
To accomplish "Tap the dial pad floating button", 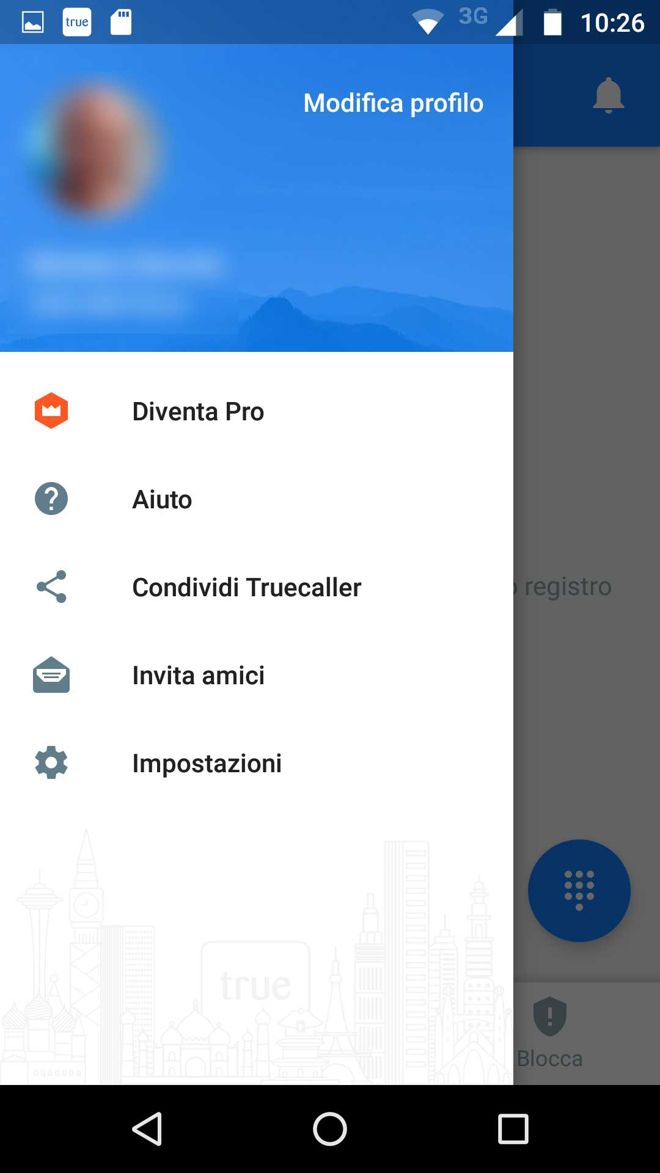I will coord(579,890).
